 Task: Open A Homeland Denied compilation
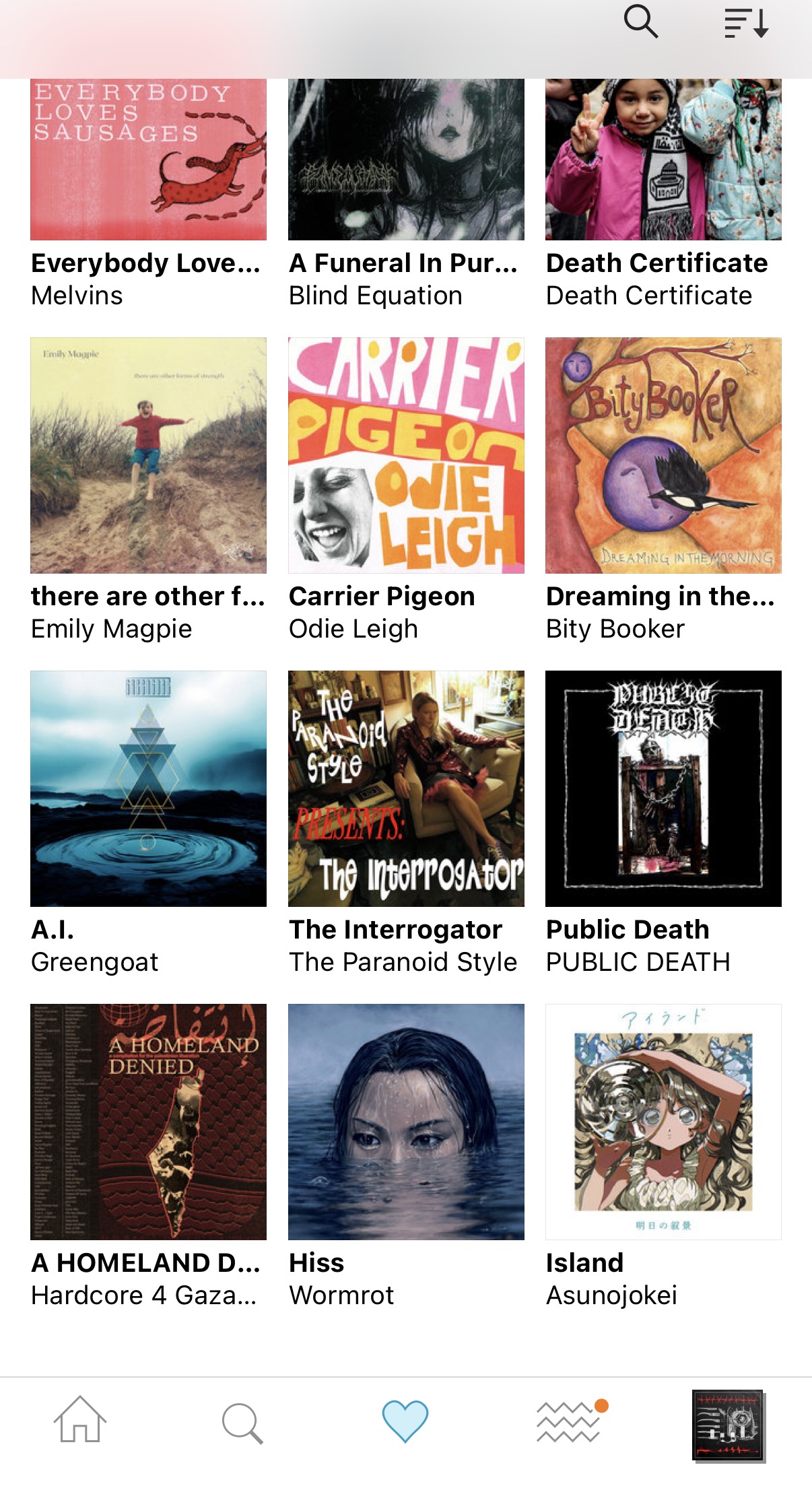click(148, 1122)
